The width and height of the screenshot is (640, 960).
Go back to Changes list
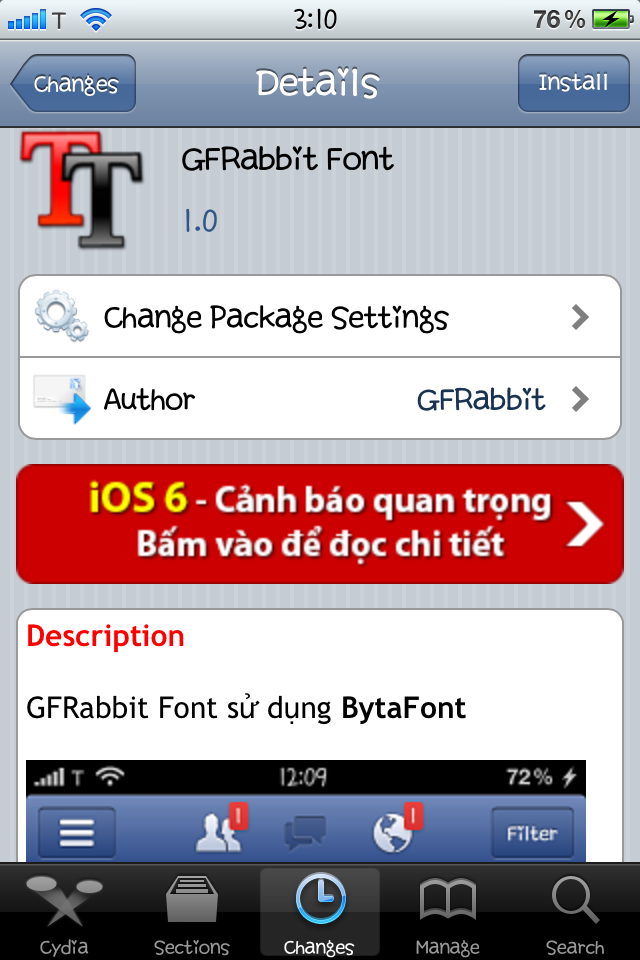(74, 84)
